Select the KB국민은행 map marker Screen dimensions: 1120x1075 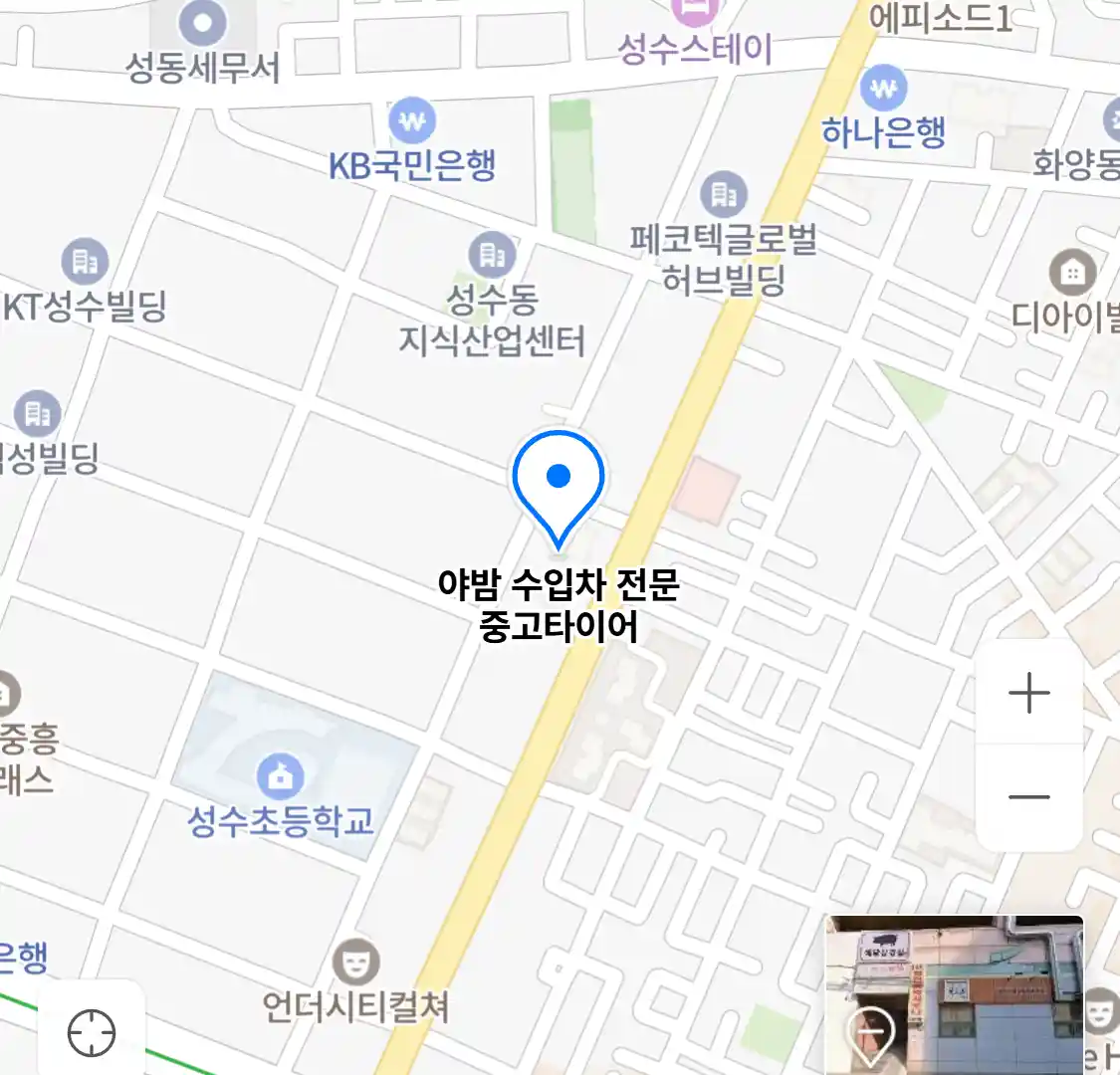click(x=412, y=122)
